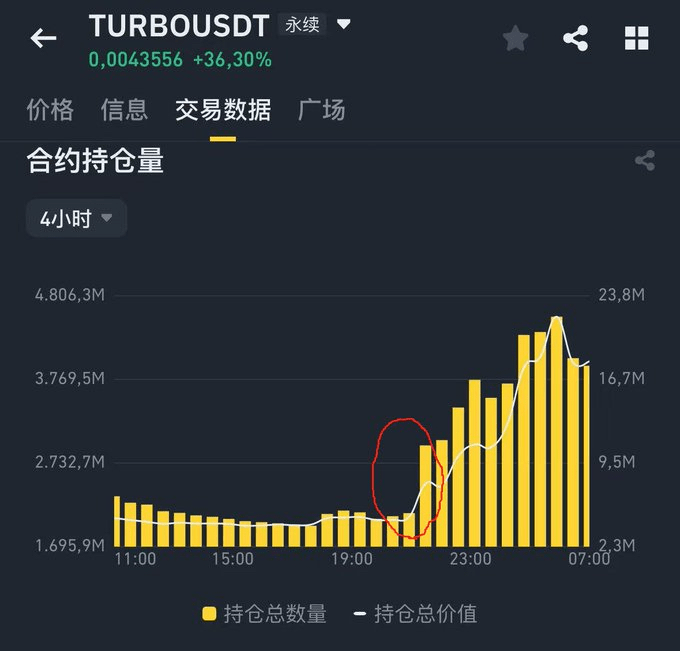Share the 合约持仓量 chart

point(645,160)
